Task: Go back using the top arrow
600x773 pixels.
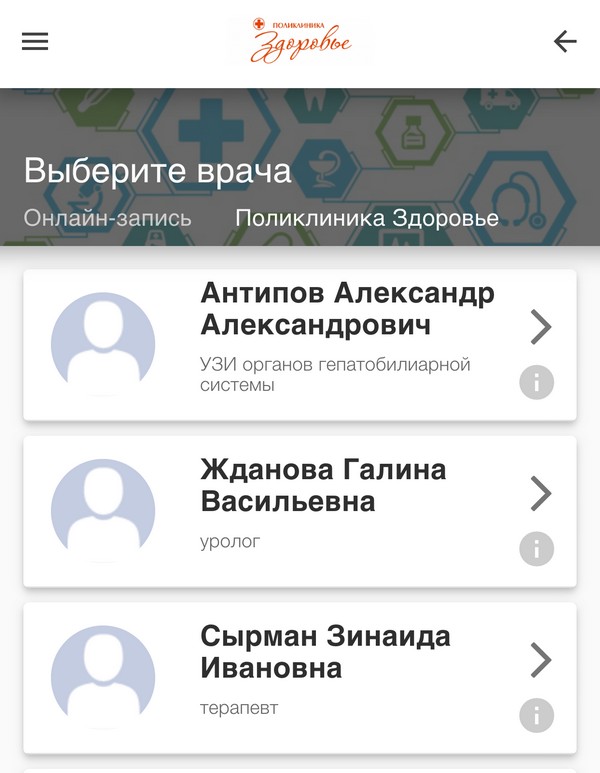Action: [565, 42]
